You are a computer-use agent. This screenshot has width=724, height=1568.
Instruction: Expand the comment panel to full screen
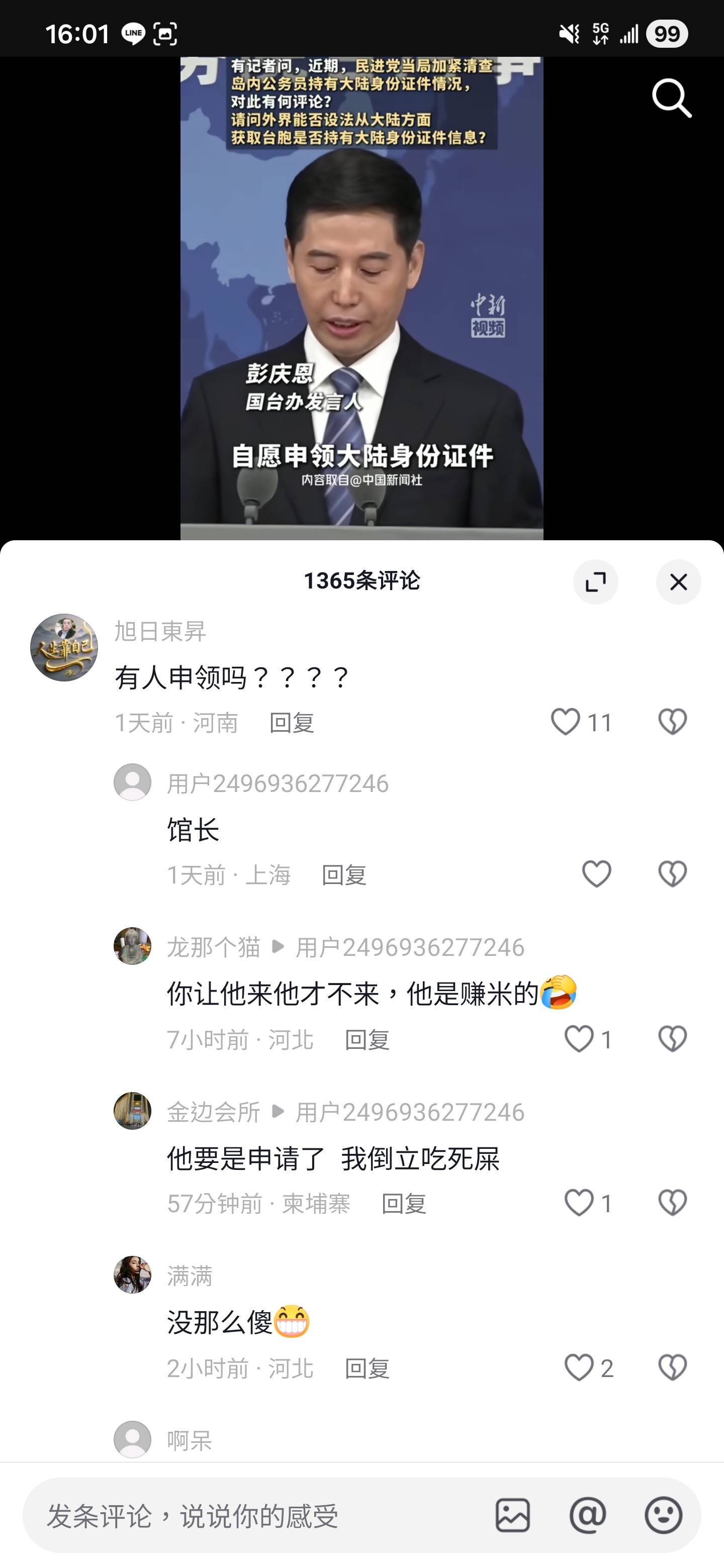pos(595,582)
